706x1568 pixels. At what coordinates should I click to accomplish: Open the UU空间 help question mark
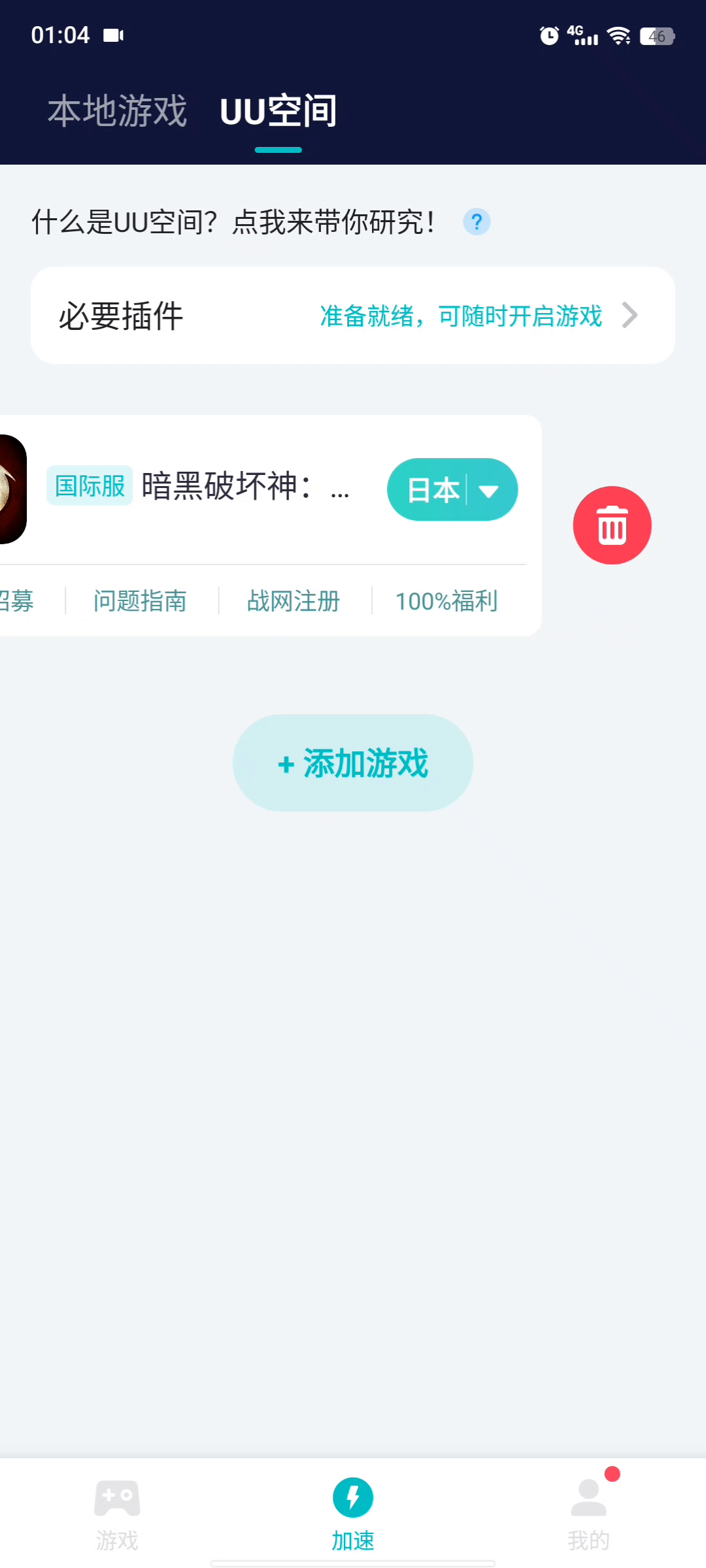click(477, 222)
